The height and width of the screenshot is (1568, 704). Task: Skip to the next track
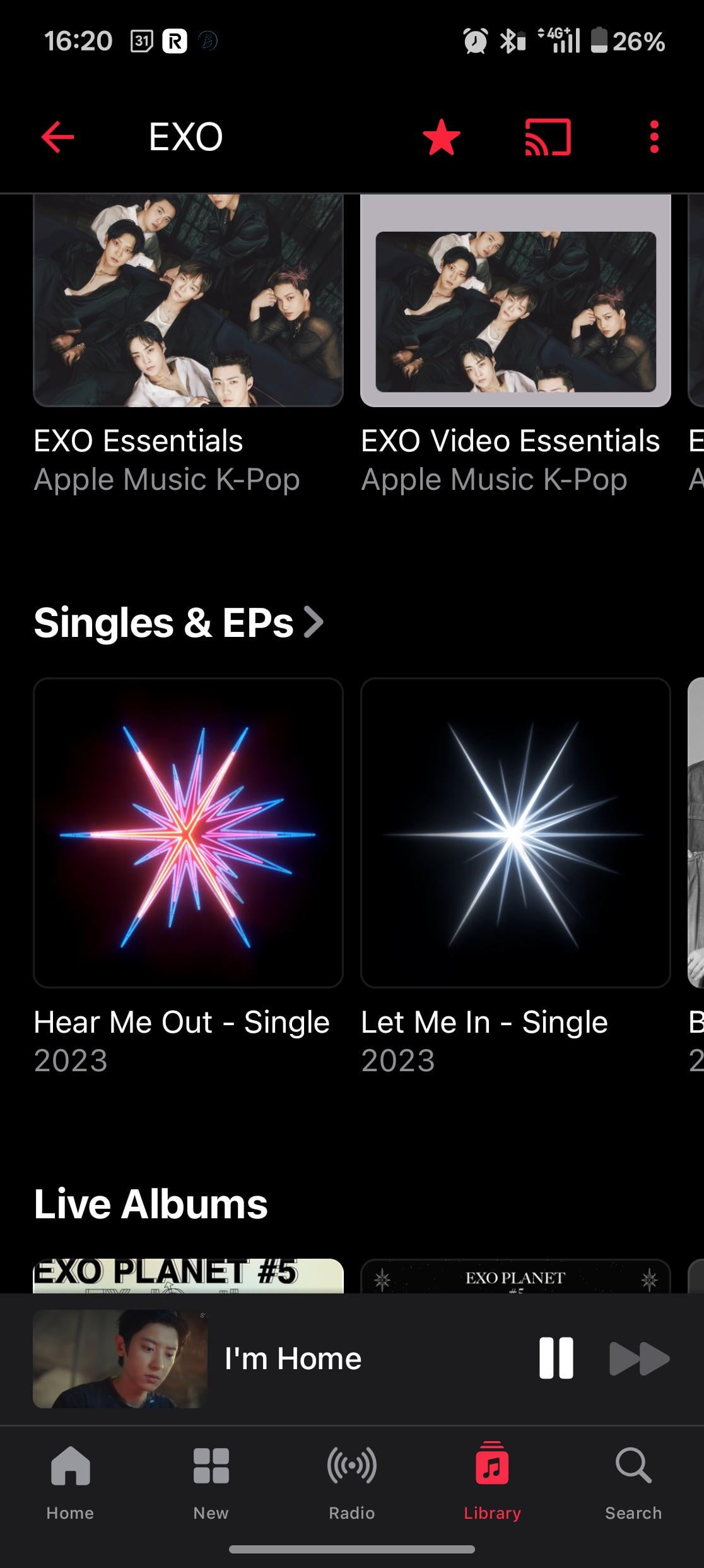click(639, 1358)
